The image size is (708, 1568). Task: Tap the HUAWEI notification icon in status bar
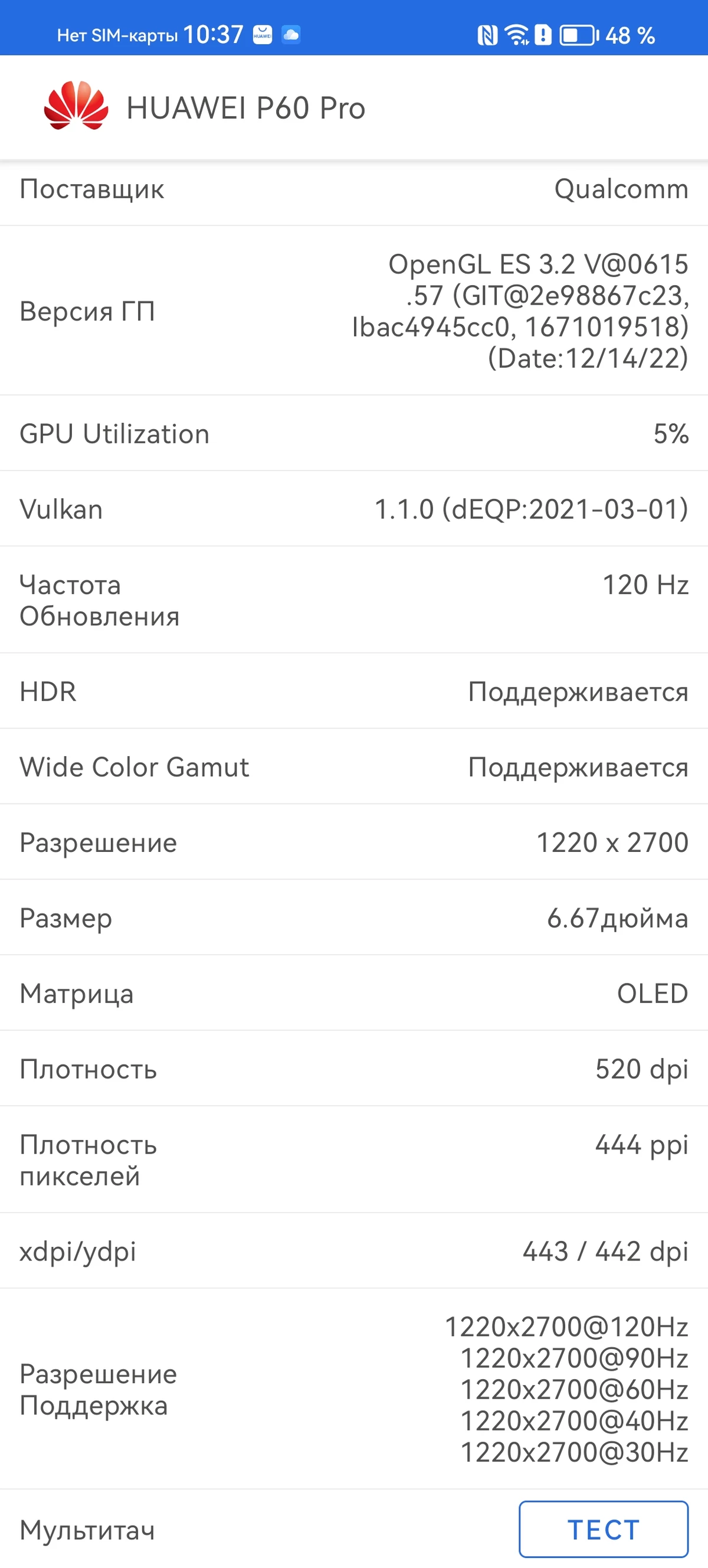(261, 35)
